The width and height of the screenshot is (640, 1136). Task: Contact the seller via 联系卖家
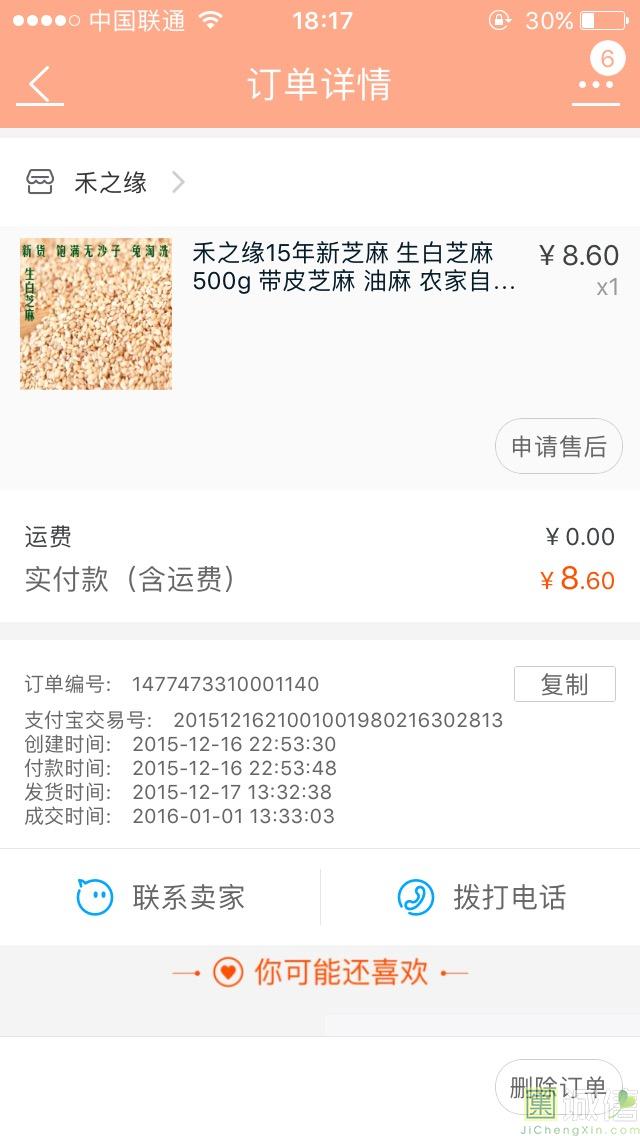pyautogui.click(x=162, y=897)
